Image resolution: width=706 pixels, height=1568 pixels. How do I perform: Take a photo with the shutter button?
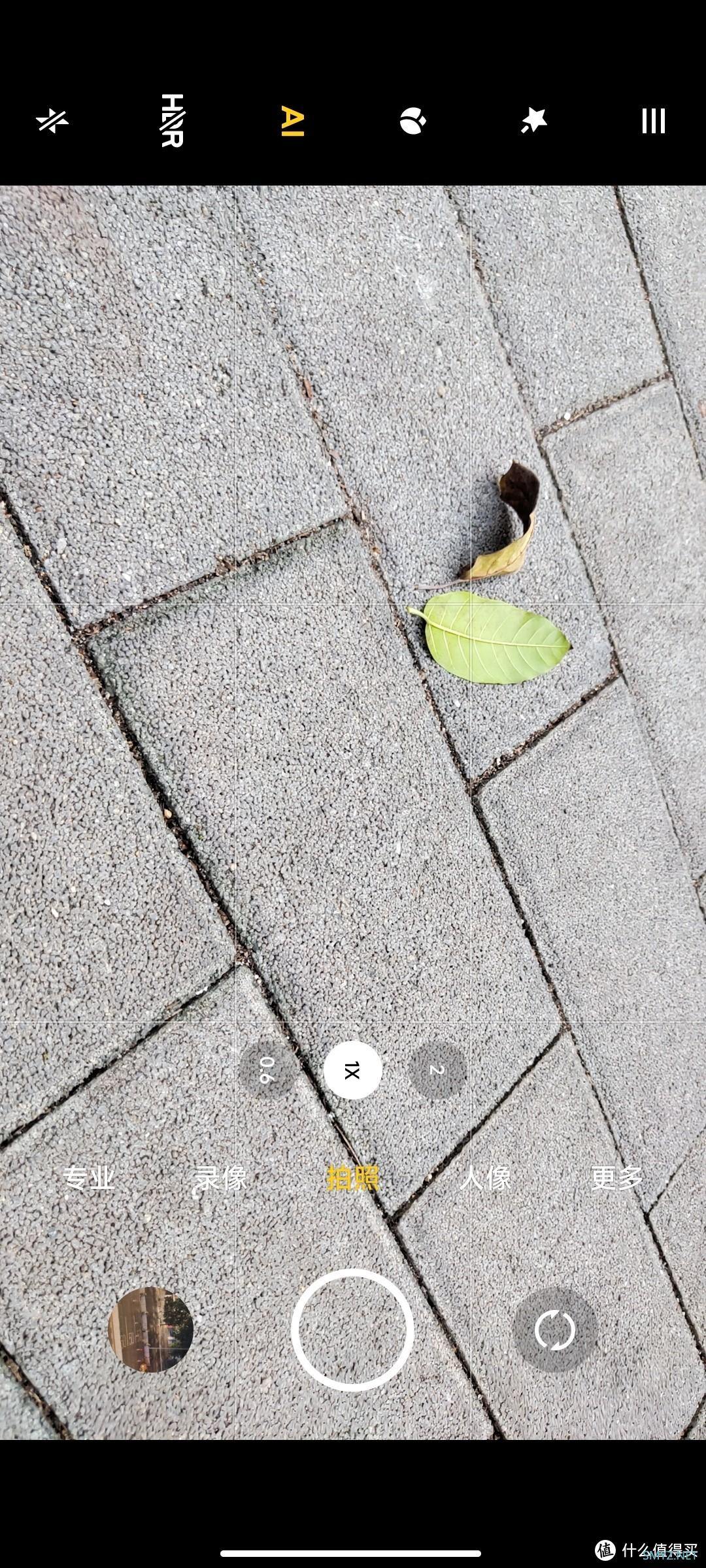352,1330
